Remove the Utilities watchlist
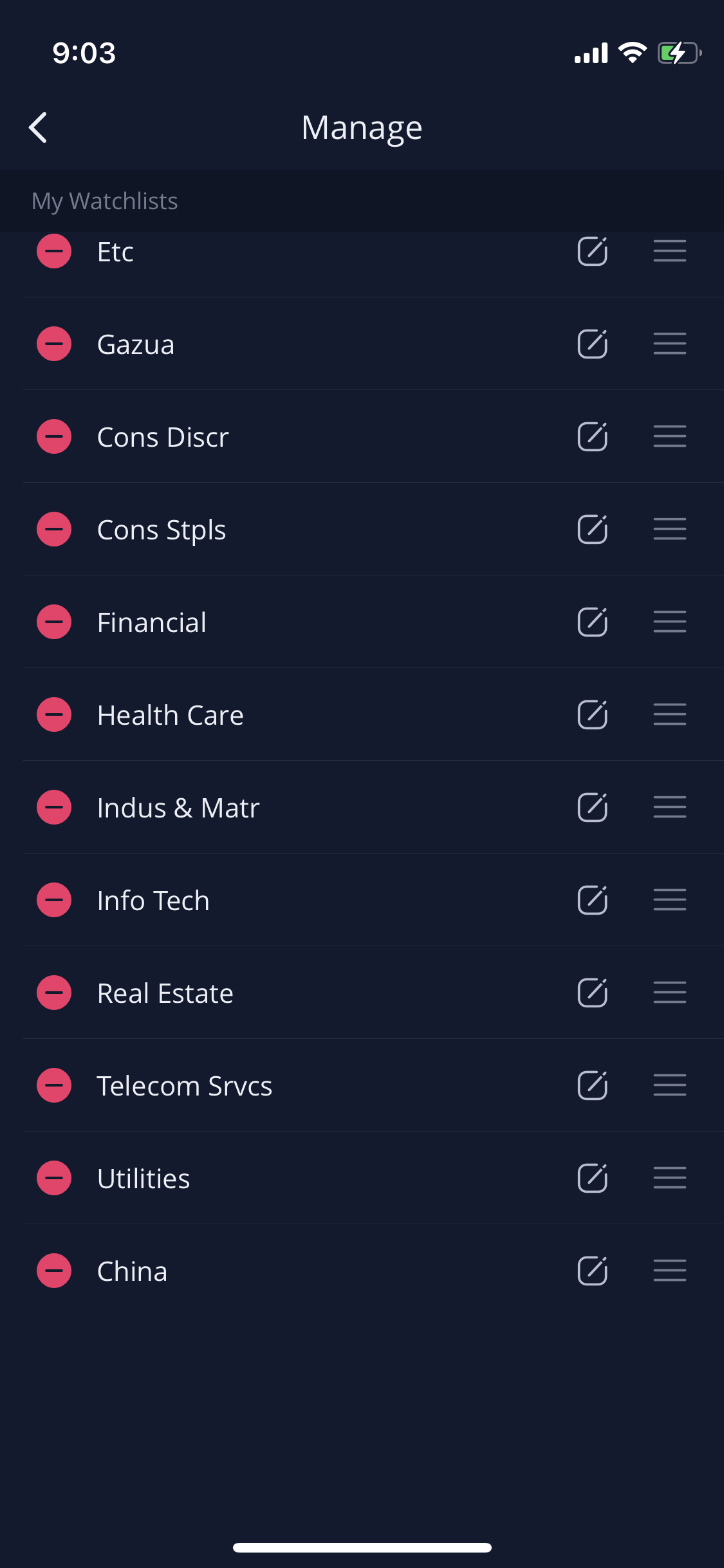The height and width of the screenshot is (1568, 724). click(x=54, y=1178)
